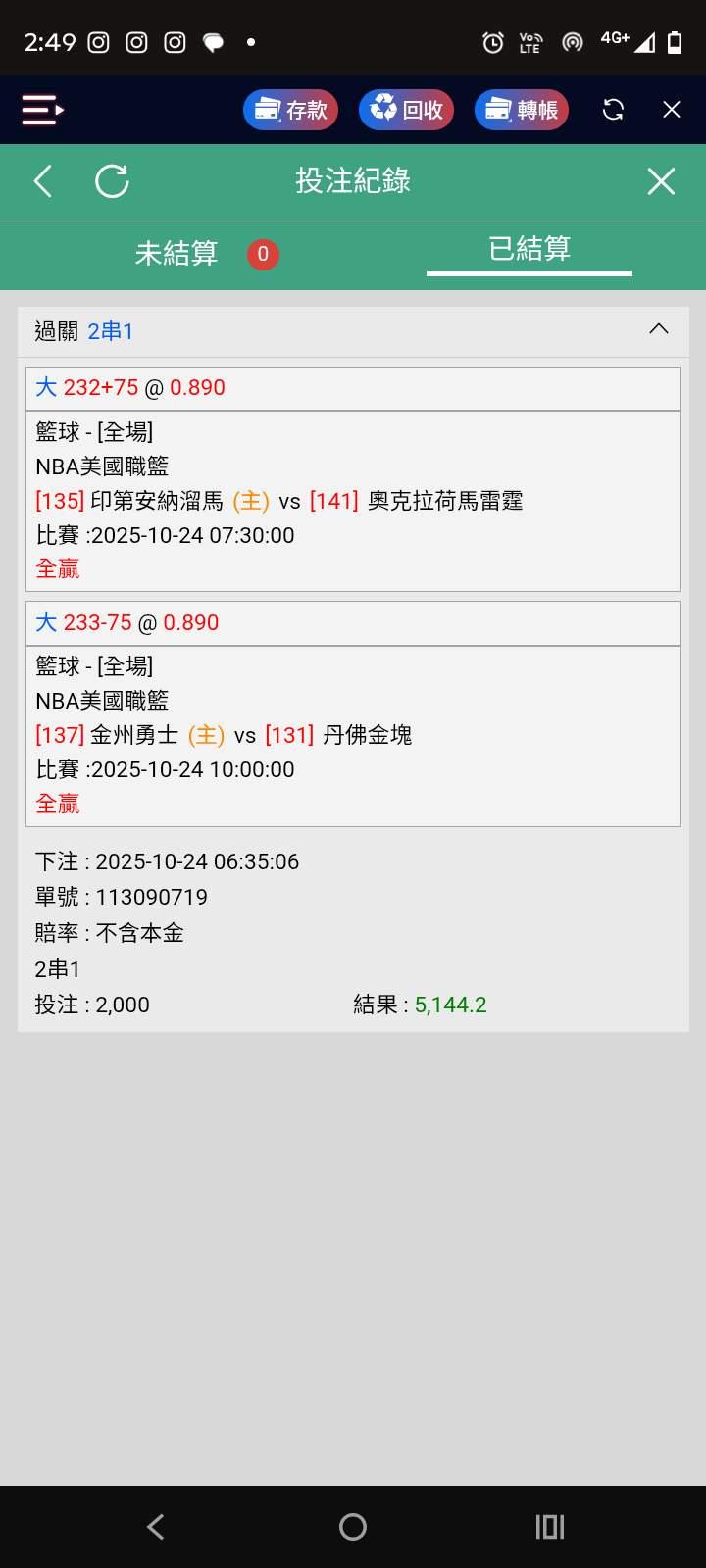The width and height of the screenshot is (706, 1568).
Task: Switch to the 未結算 tab
Action: (177, 254)
